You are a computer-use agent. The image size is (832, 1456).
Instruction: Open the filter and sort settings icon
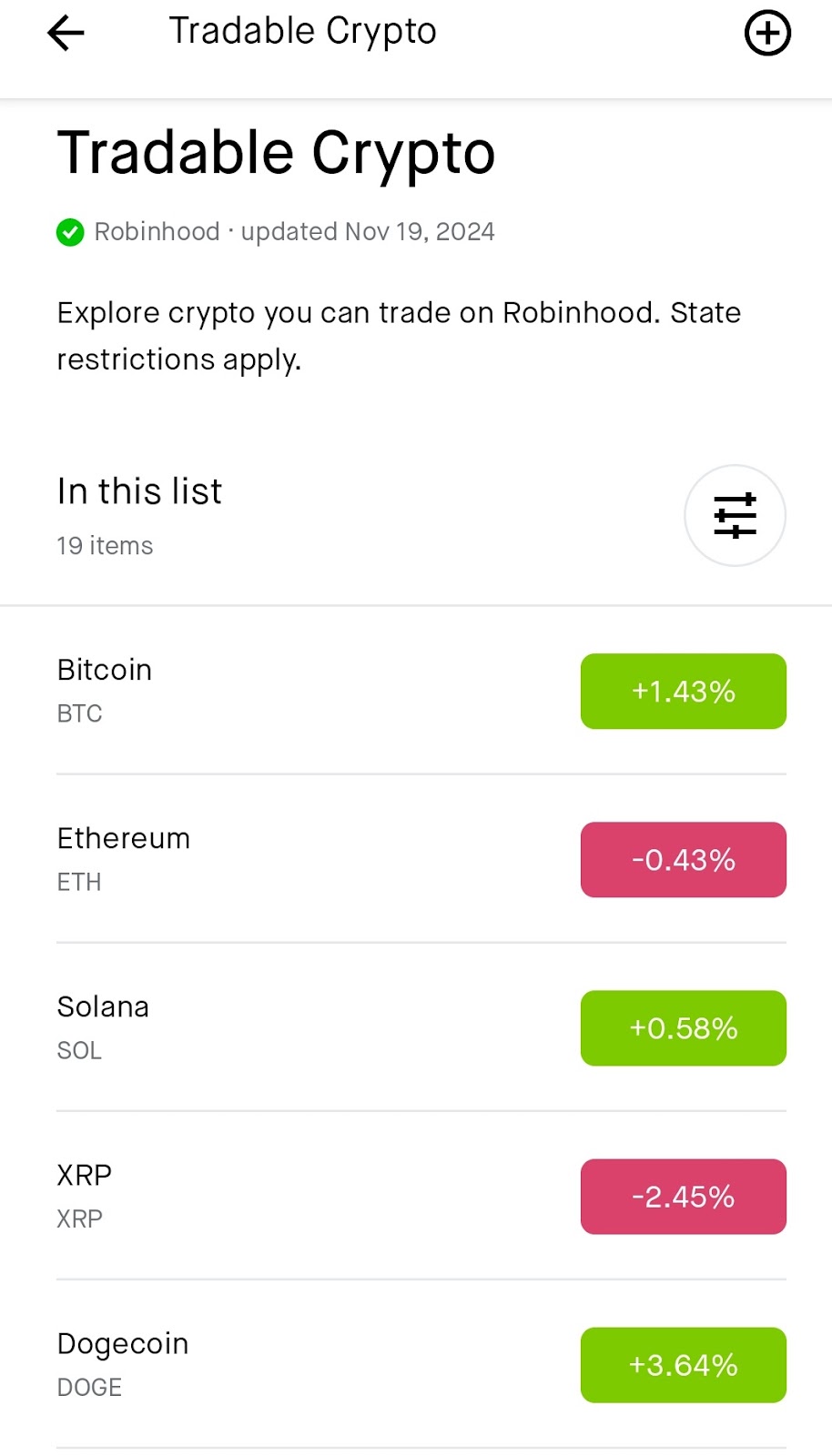pyautogui.click(x=735, y=515)
